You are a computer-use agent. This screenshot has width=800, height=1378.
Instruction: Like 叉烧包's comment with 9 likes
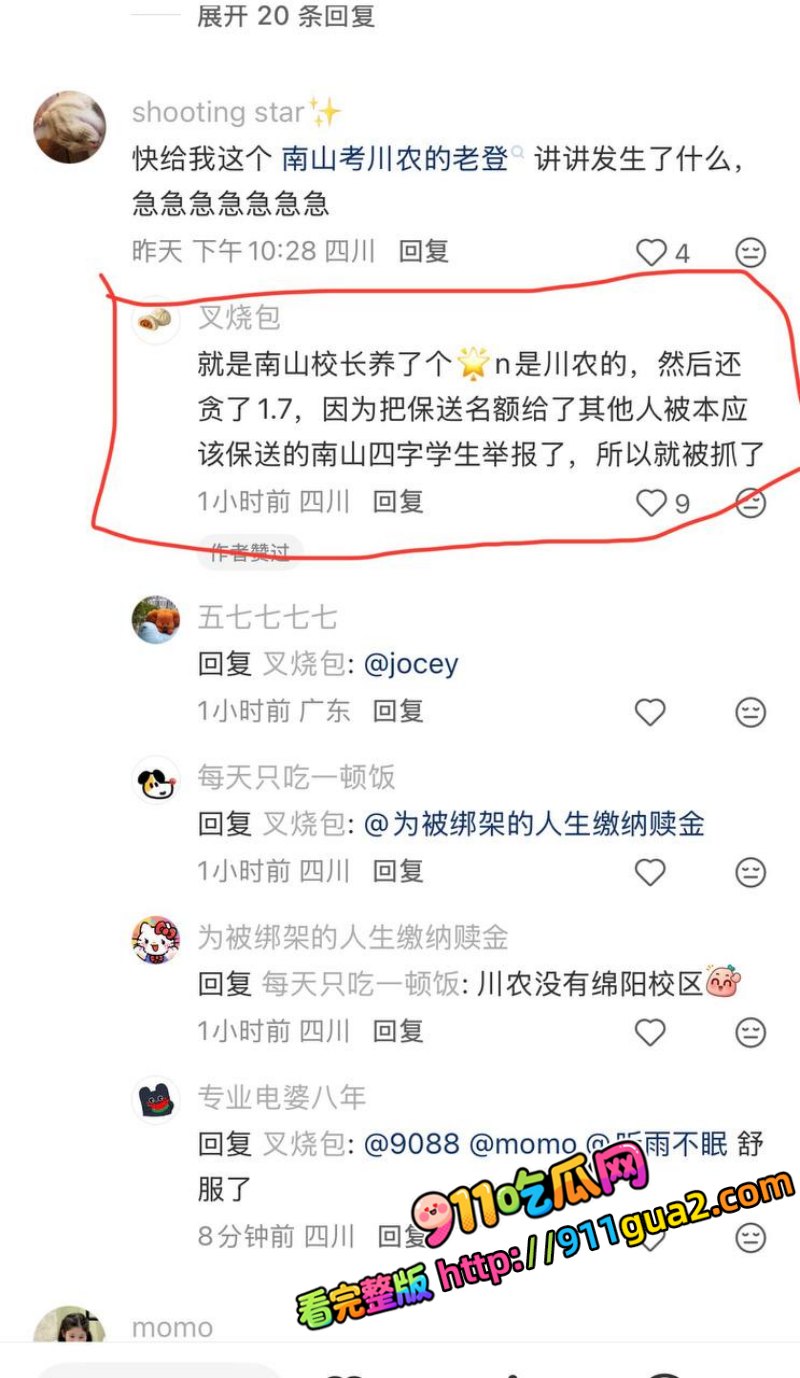point(651,502)
